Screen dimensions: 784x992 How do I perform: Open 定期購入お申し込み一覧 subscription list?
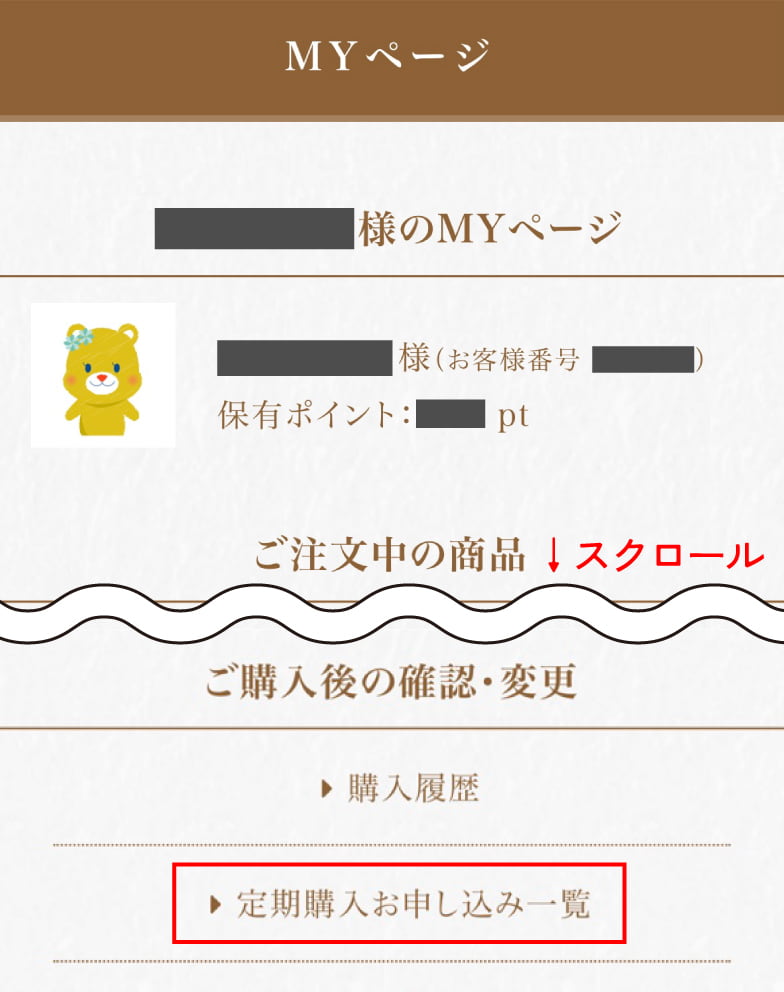400,904
